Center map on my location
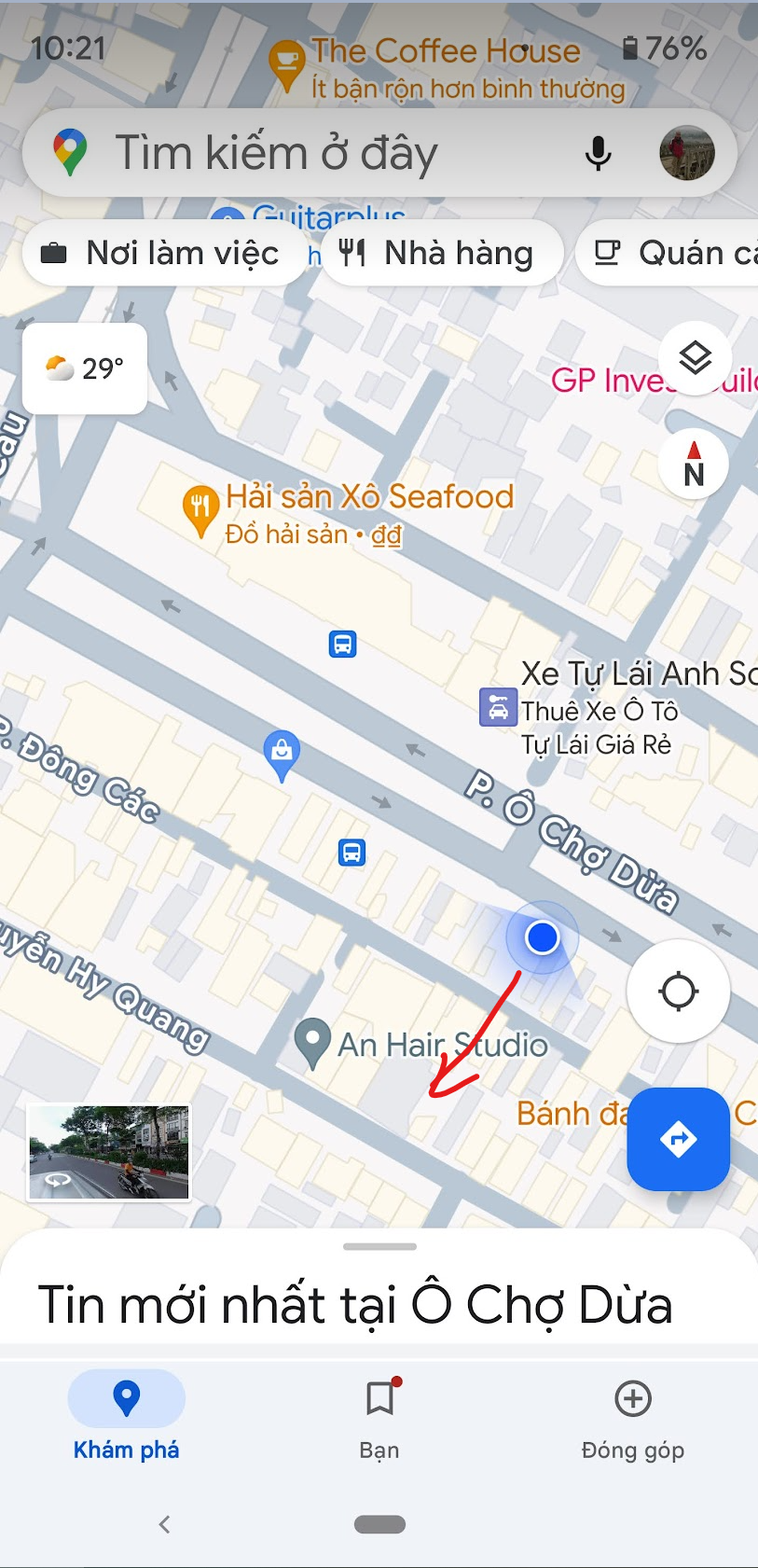This screenshot has height=1568, width=758. [x=679, y=991]
